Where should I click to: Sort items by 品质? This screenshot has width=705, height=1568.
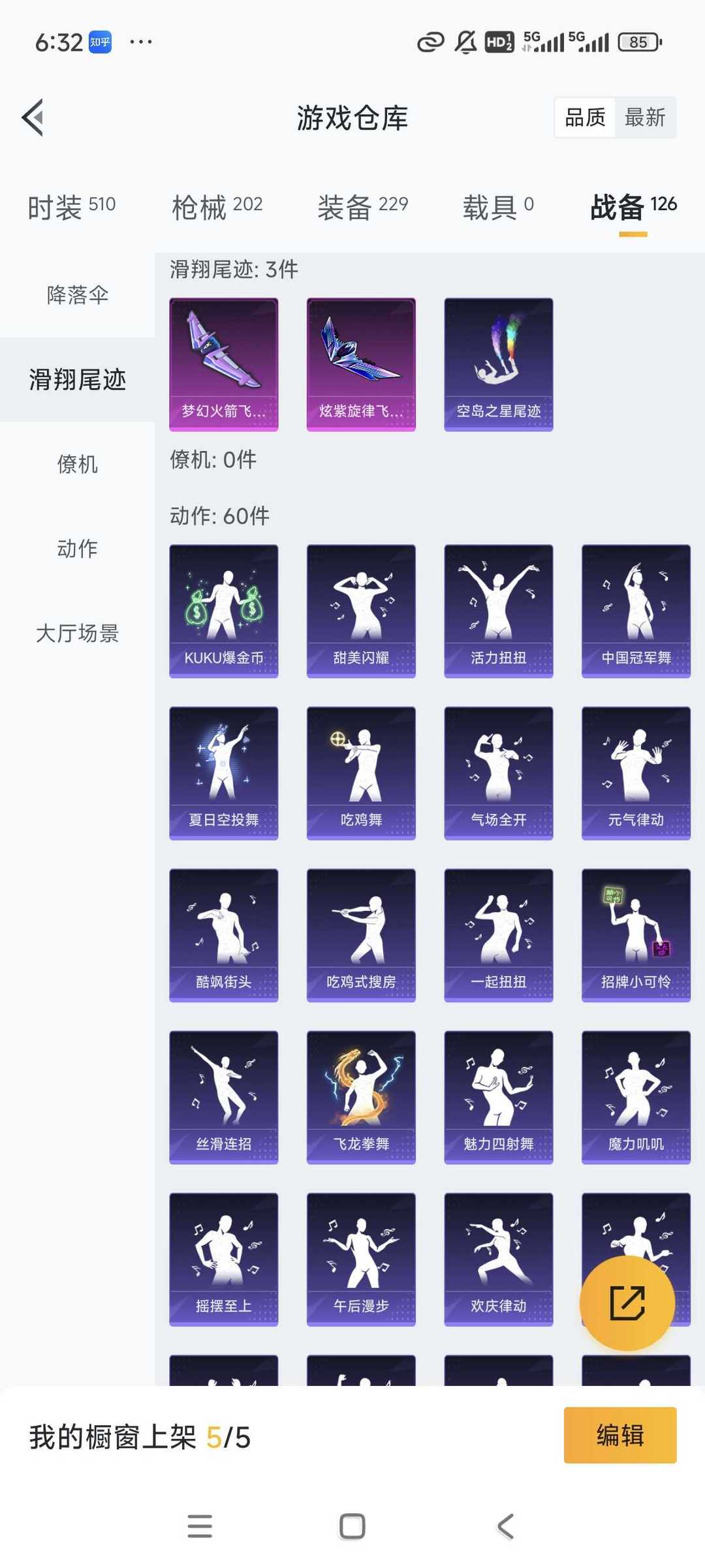(x=585, y=118)
